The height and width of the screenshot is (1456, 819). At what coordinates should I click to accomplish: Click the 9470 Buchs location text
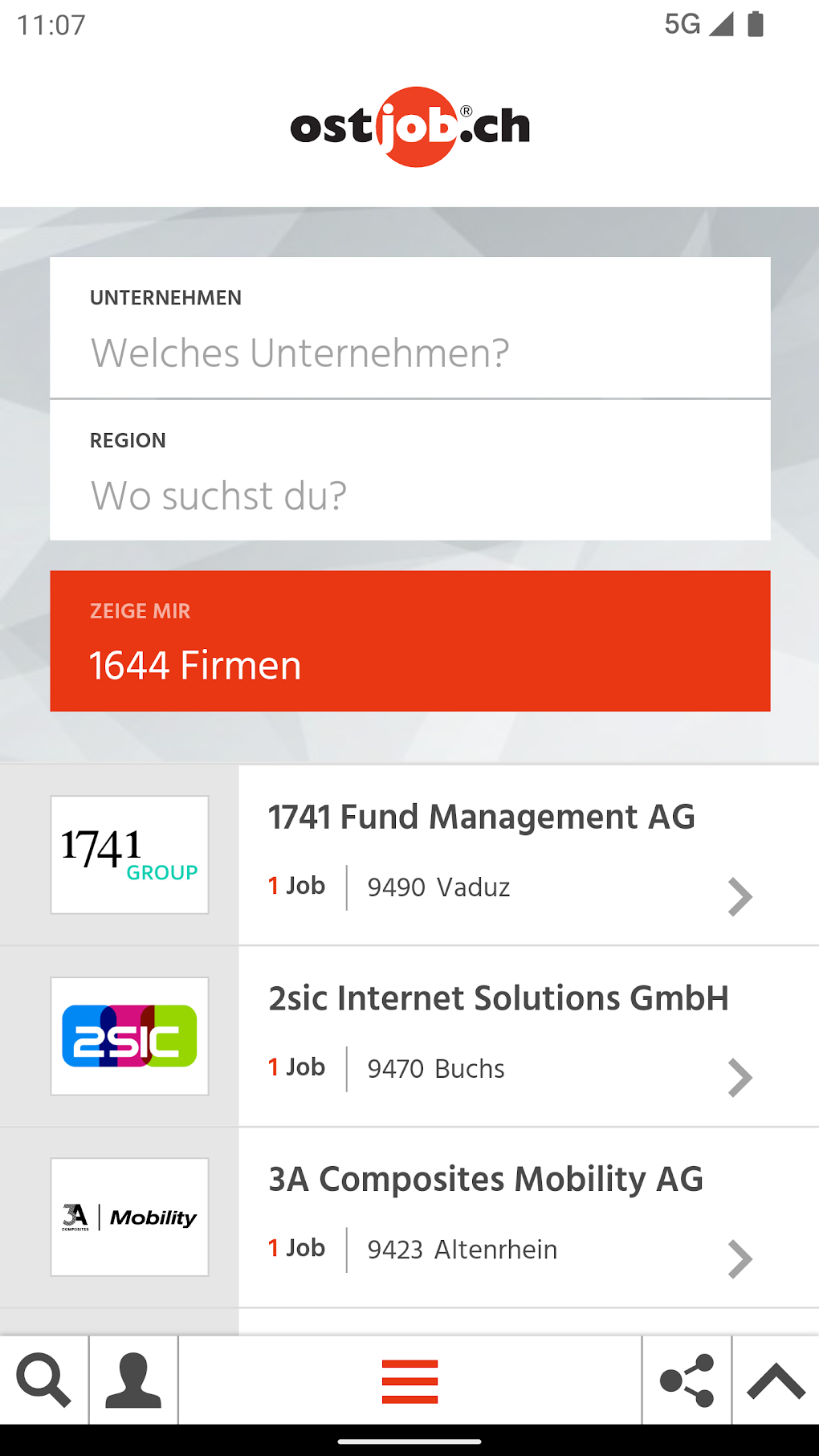click(436, 1069)
